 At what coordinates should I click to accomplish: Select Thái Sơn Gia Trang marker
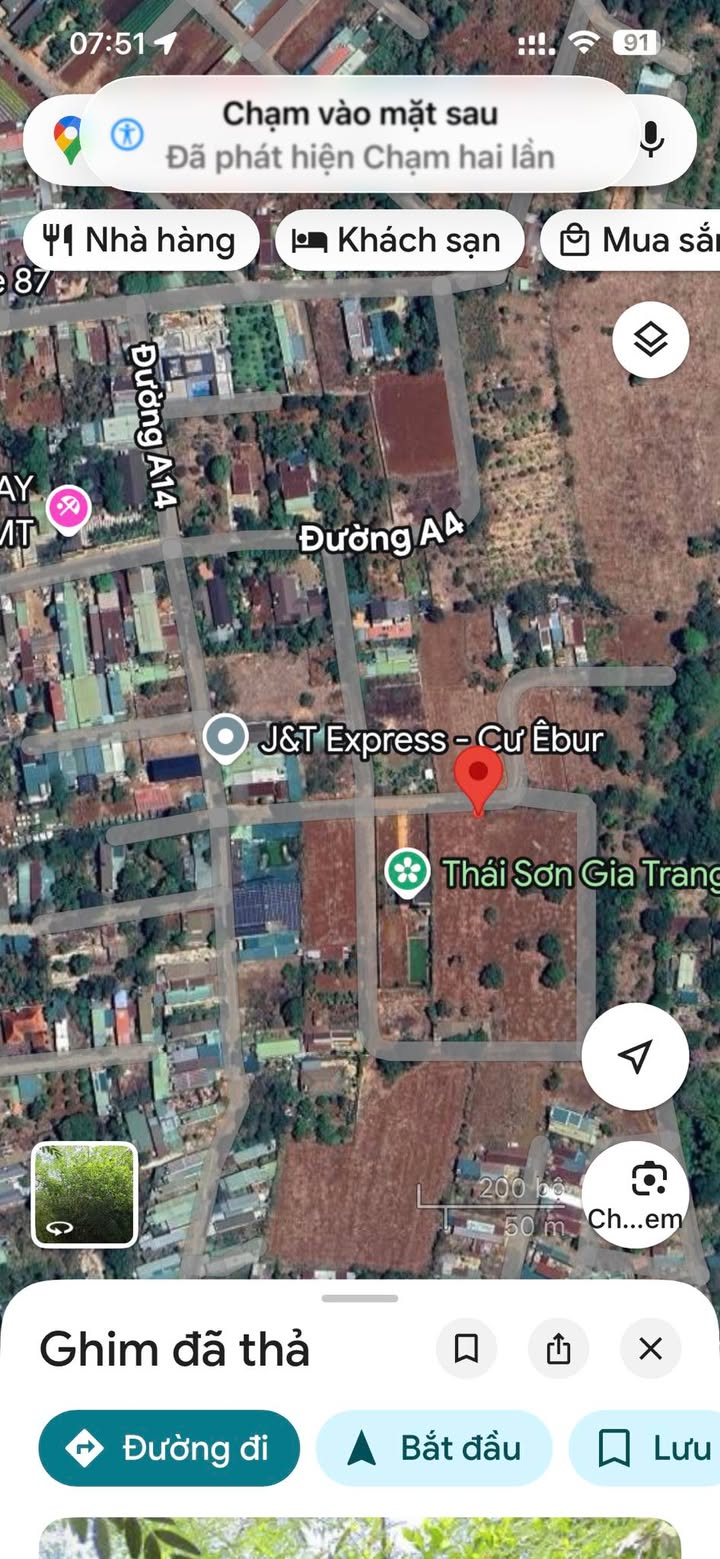[407, 871]
